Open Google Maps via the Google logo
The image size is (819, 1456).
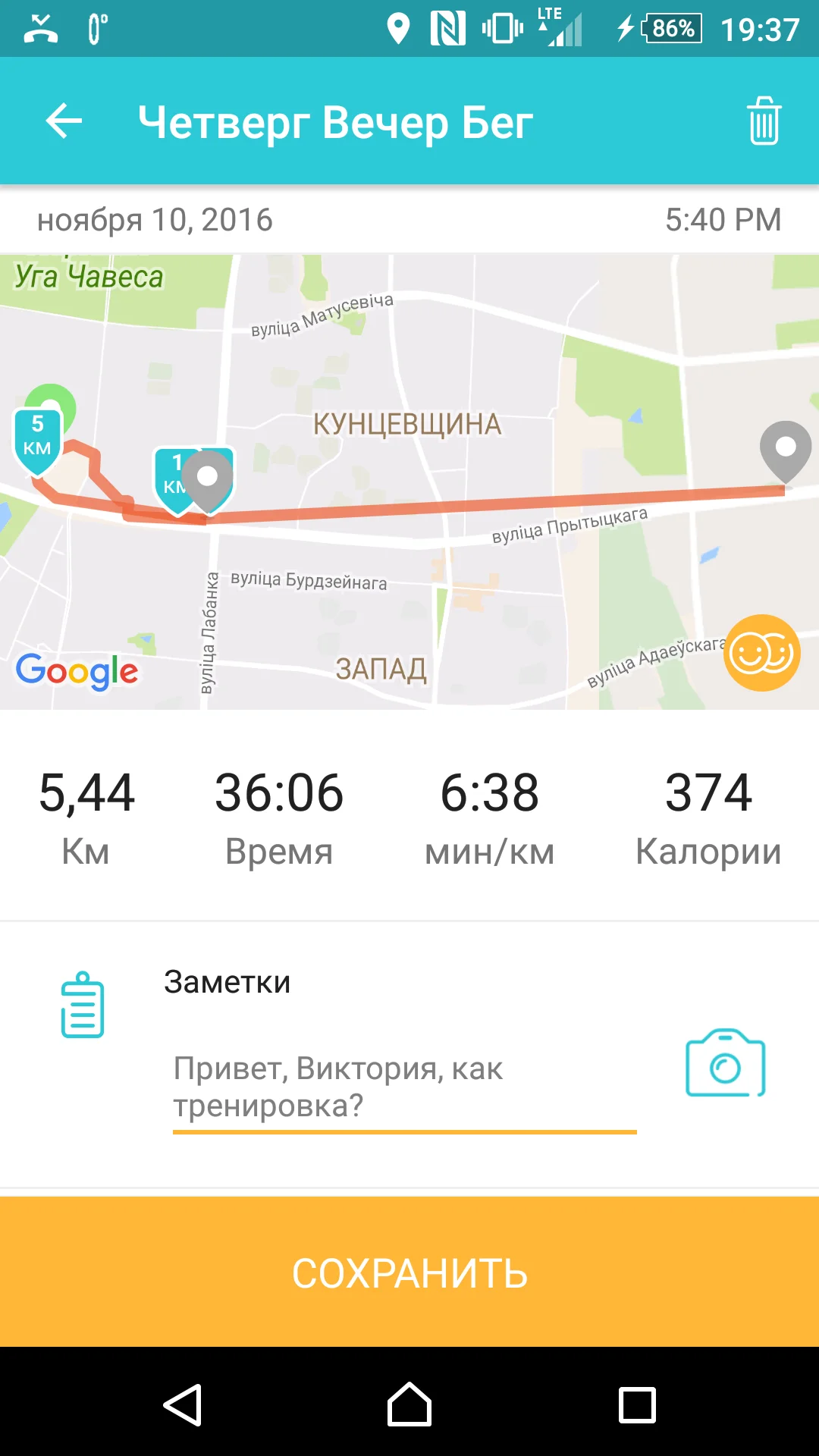[76, 670]
